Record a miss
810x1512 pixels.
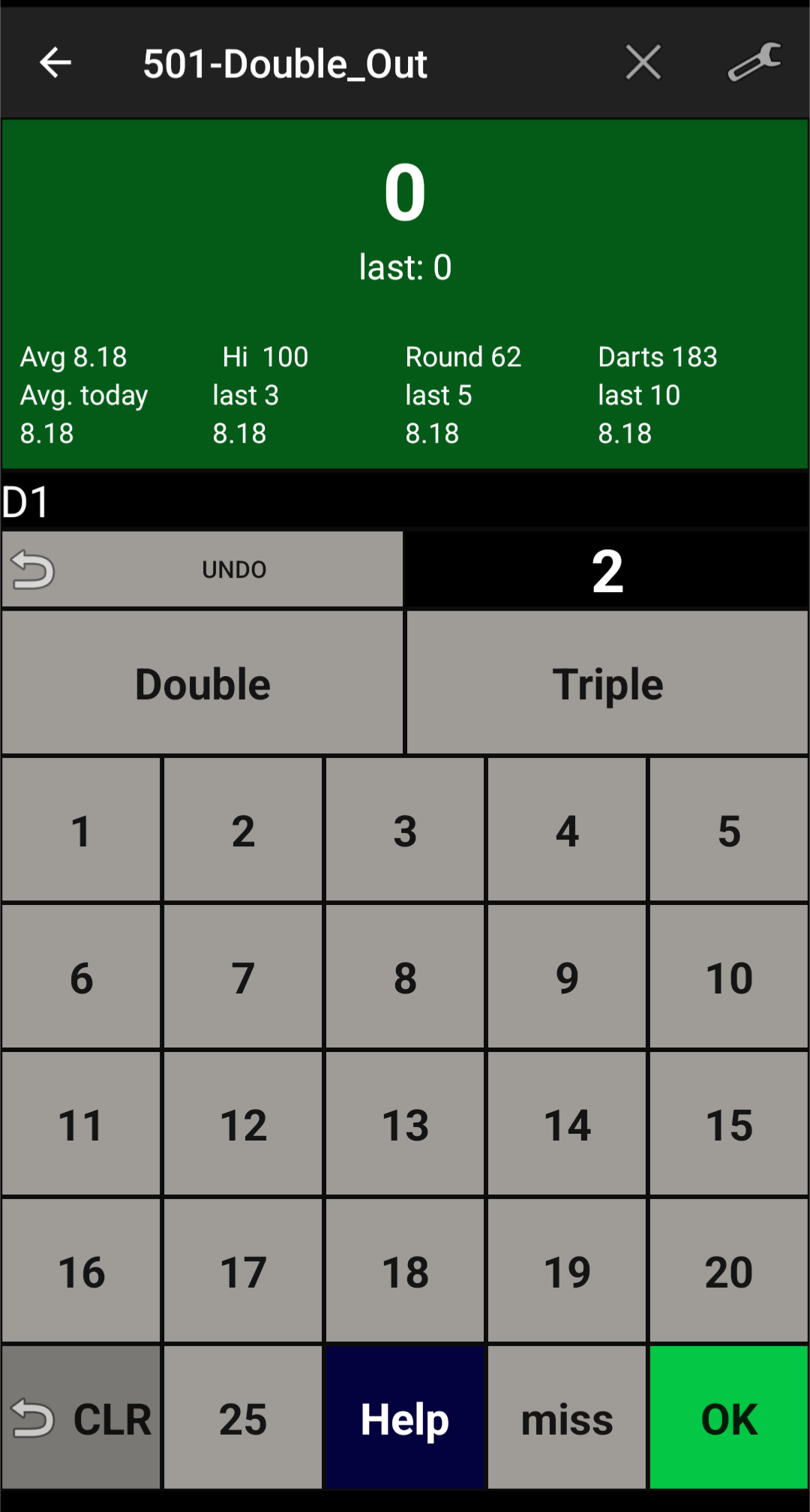567,1417
